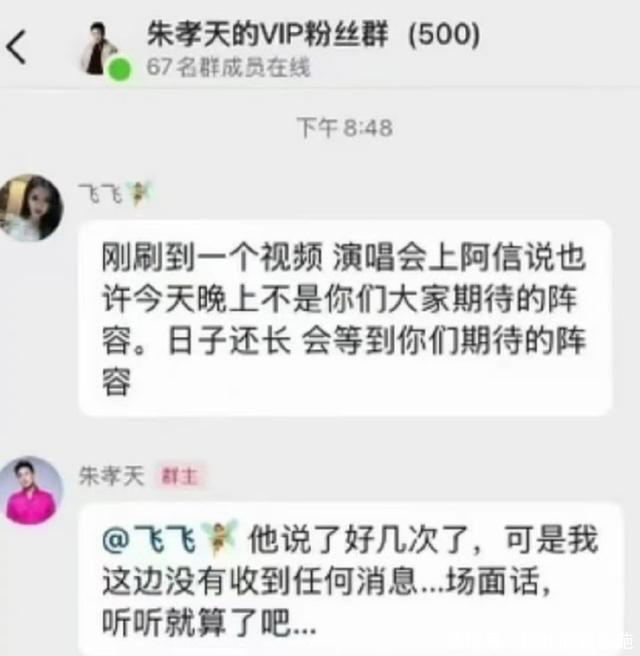This screenshot has height=656, width=640.
Task: View 朱孝天's profile avatar in chat
Action: (x=32, y=490)
